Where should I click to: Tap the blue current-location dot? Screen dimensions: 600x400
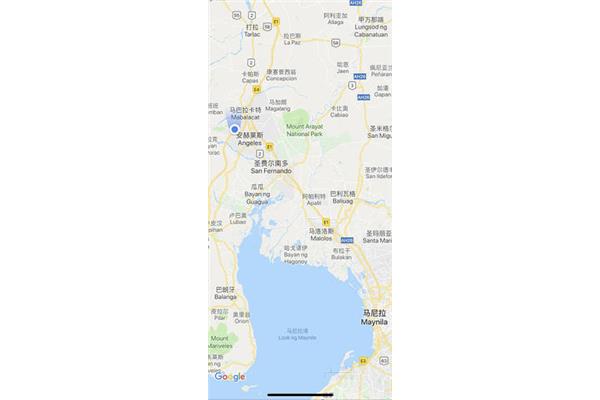coord(234,129)
